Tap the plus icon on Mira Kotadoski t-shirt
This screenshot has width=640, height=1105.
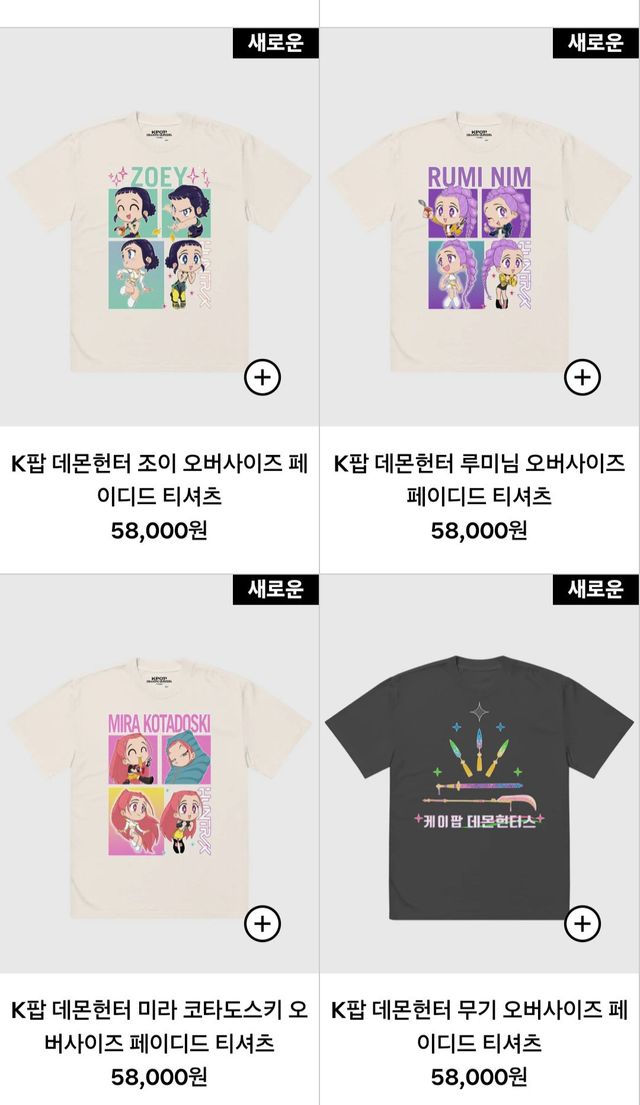point(262,923)
